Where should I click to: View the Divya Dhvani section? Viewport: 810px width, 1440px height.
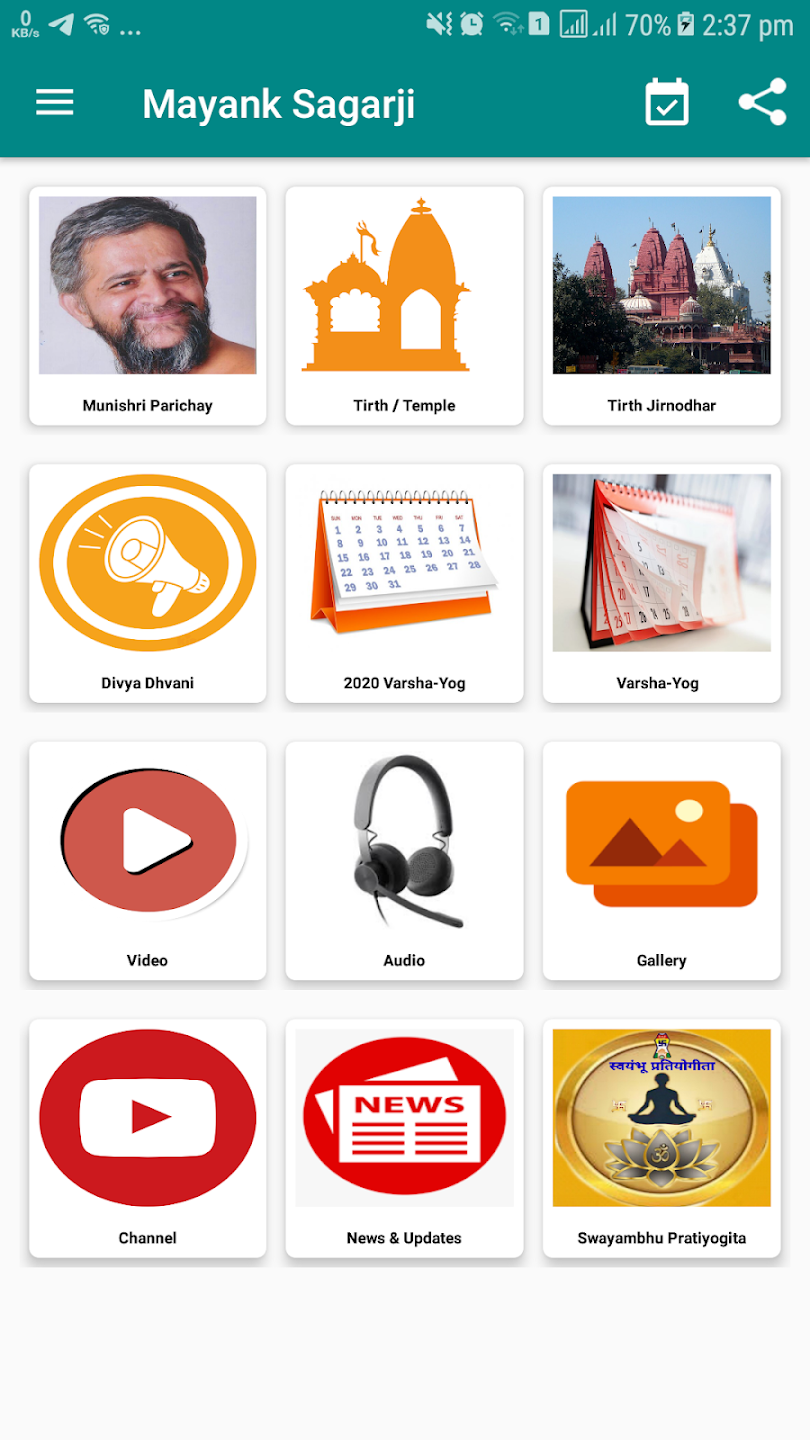148,582
